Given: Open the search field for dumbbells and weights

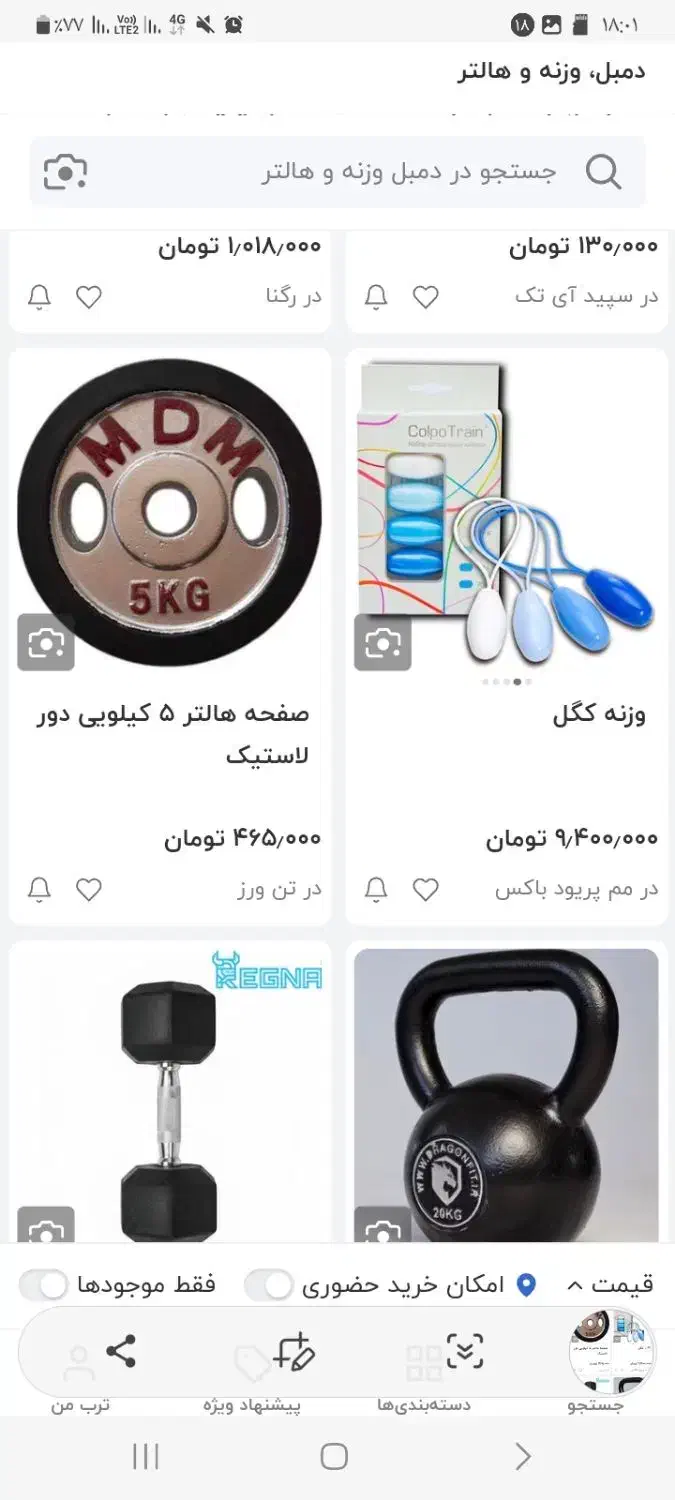Looking at the screenshot, I should 400,172.
